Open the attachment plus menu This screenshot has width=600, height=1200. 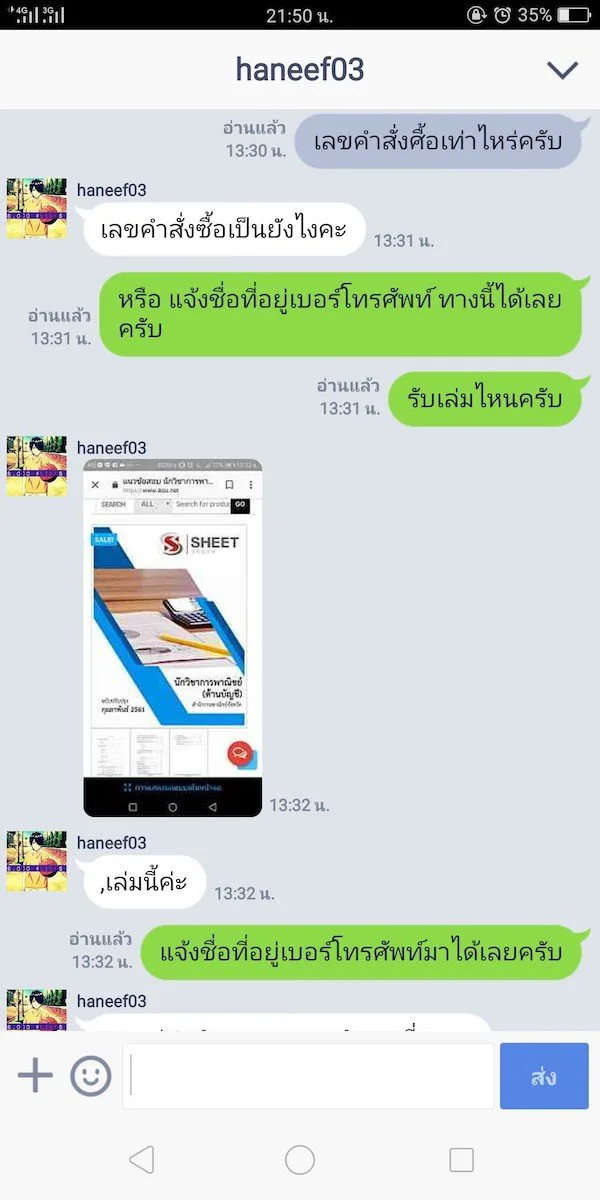35,1076
